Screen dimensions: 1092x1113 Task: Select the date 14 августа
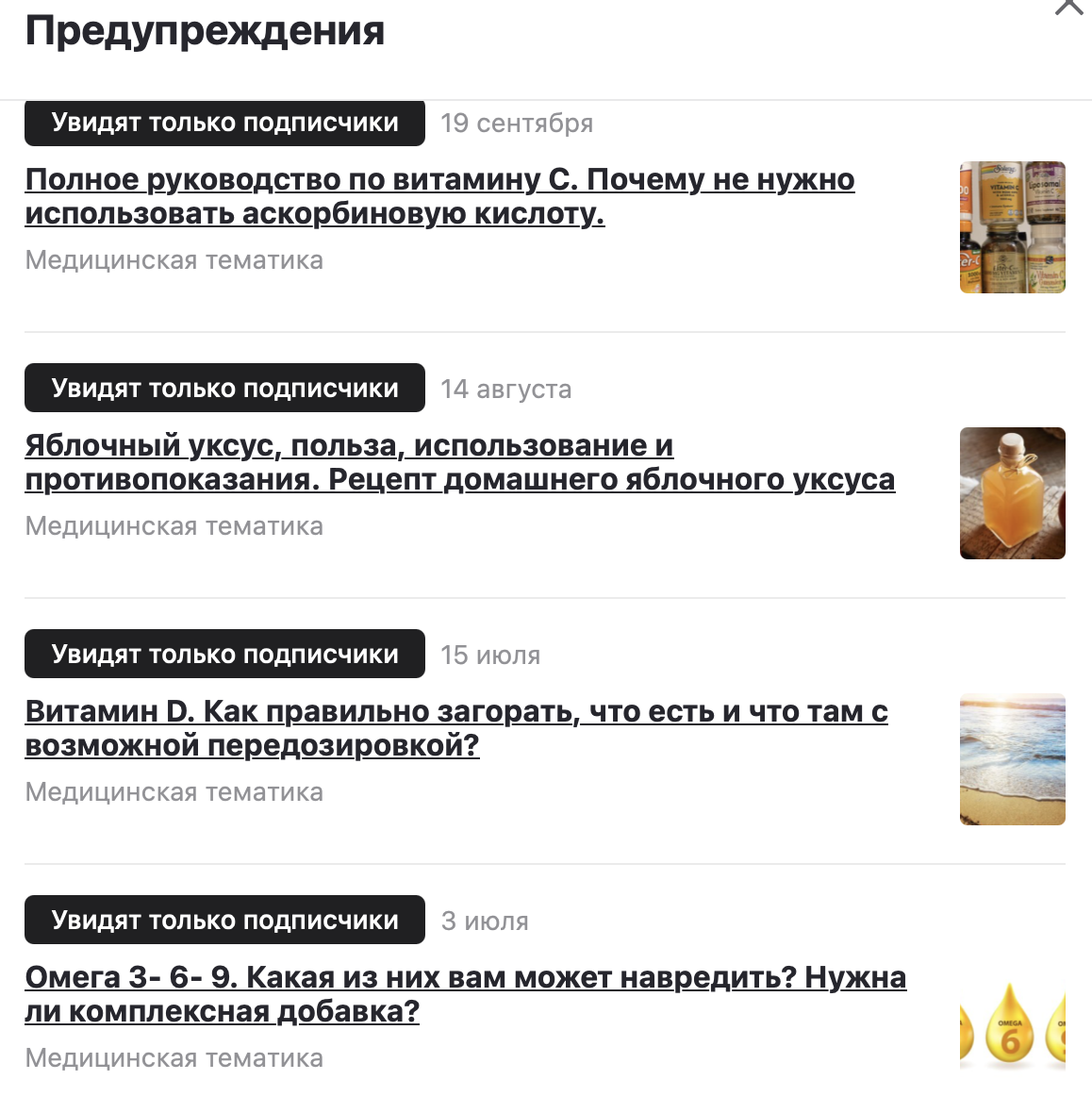[506, 389]
